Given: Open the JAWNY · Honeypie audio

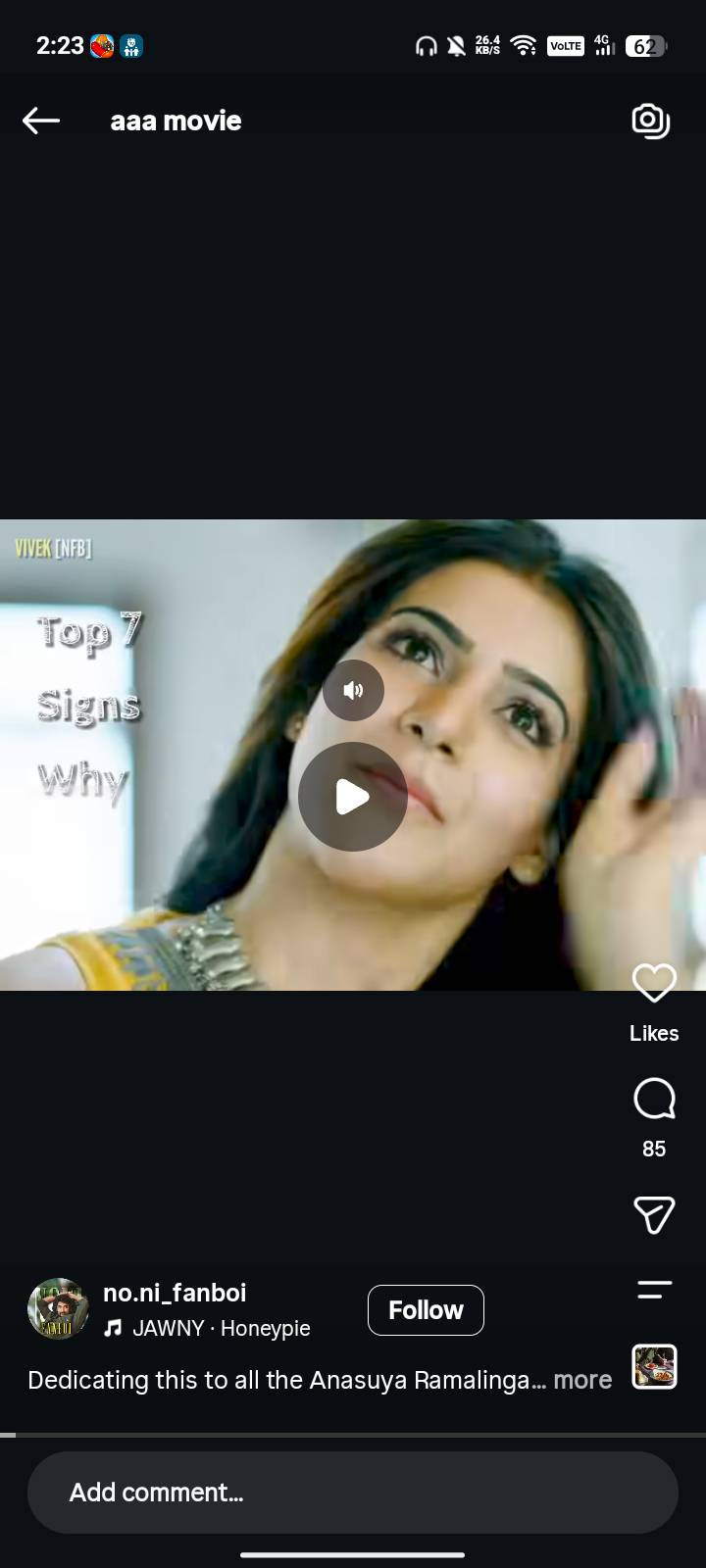Looking at the screenshot, I should tap(207, 1329).
